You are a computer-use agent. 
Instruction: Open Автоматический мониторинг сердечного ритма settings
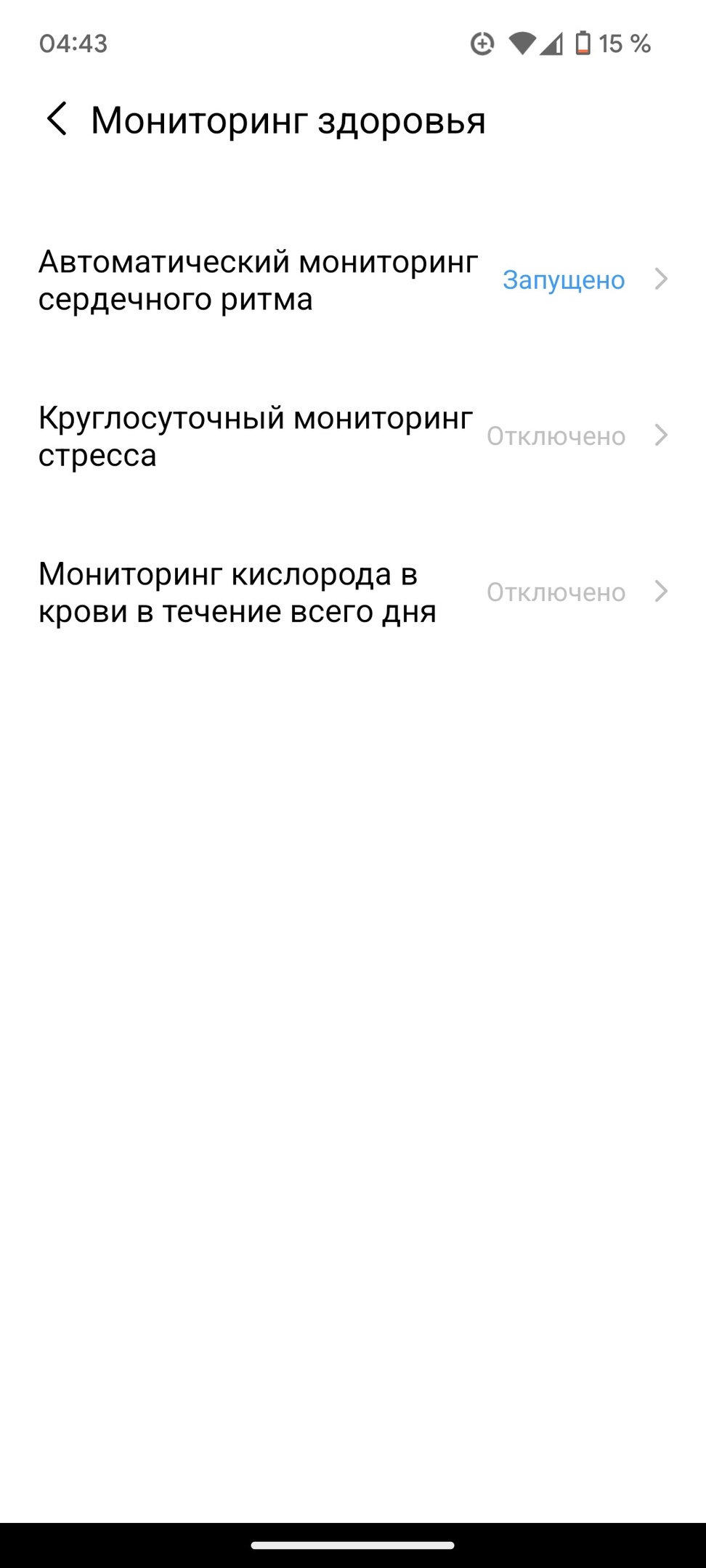coord(353,280)
